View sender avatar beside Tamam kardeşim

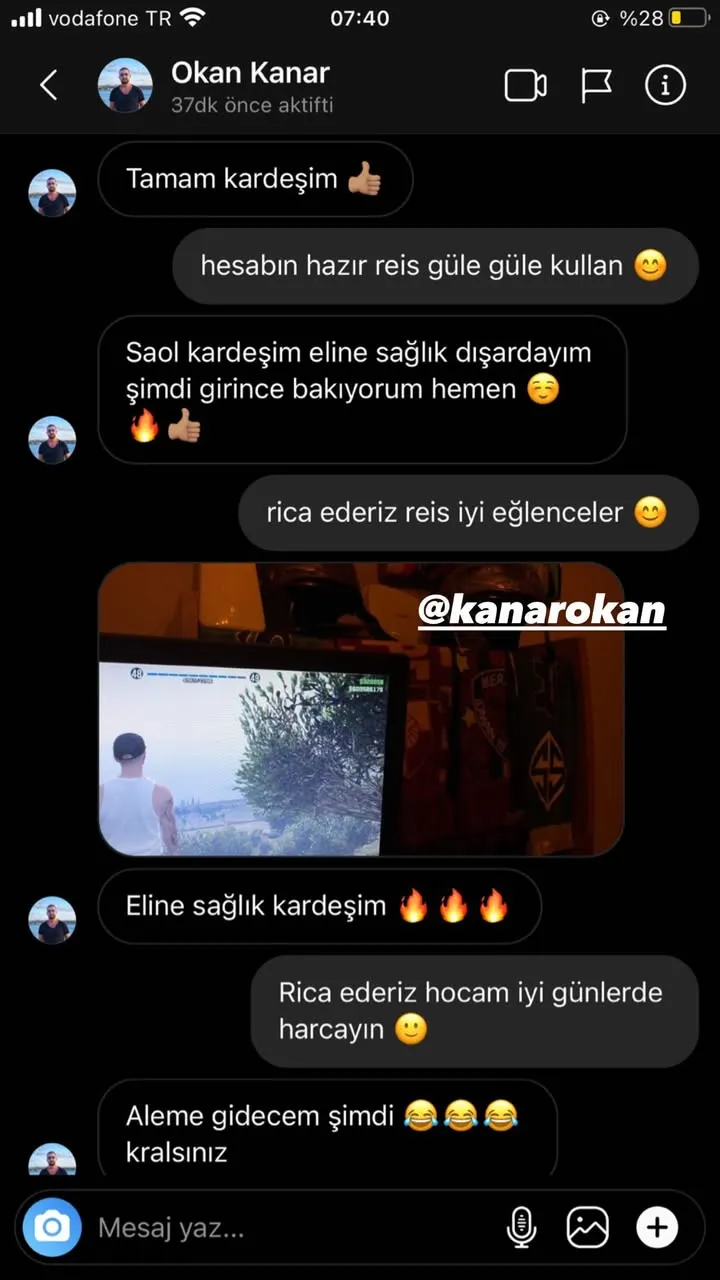52,193
